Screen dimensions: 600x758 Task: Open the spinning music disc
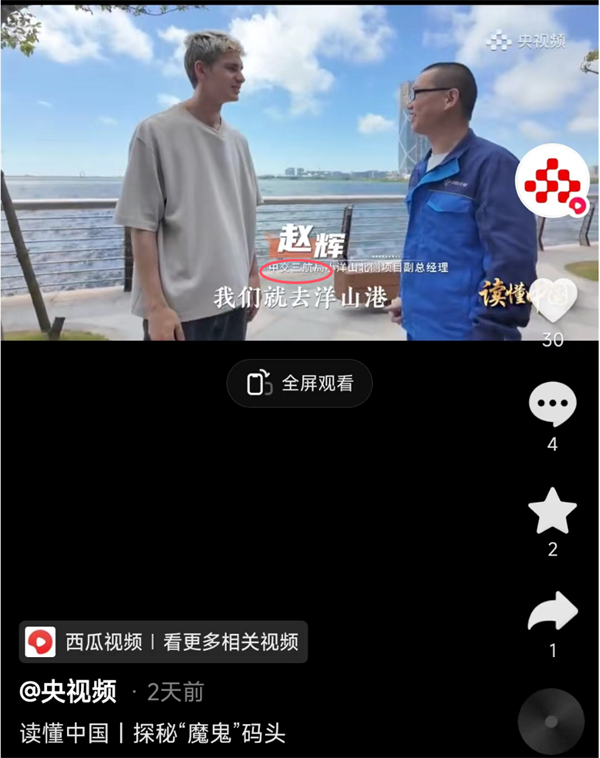(x=551, y=721)
